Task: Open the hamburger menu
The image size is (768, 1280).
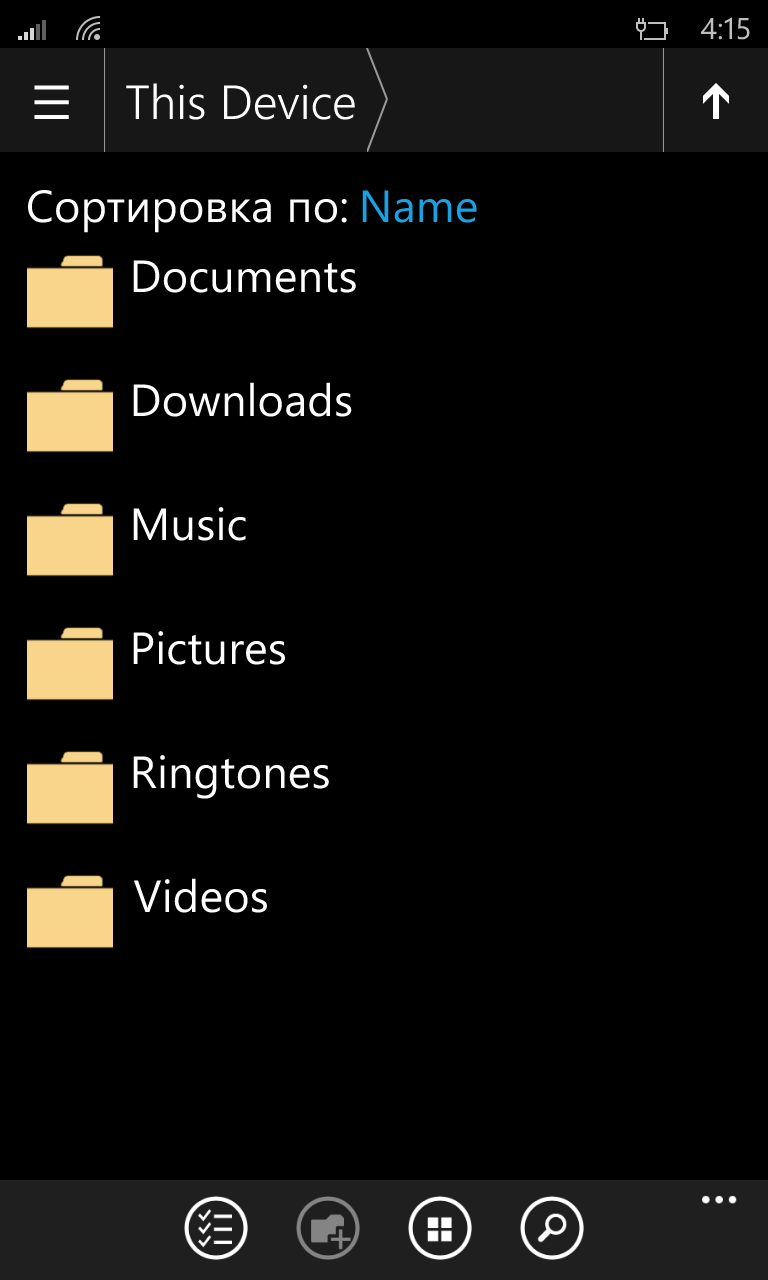Action: tap(52, 102)
